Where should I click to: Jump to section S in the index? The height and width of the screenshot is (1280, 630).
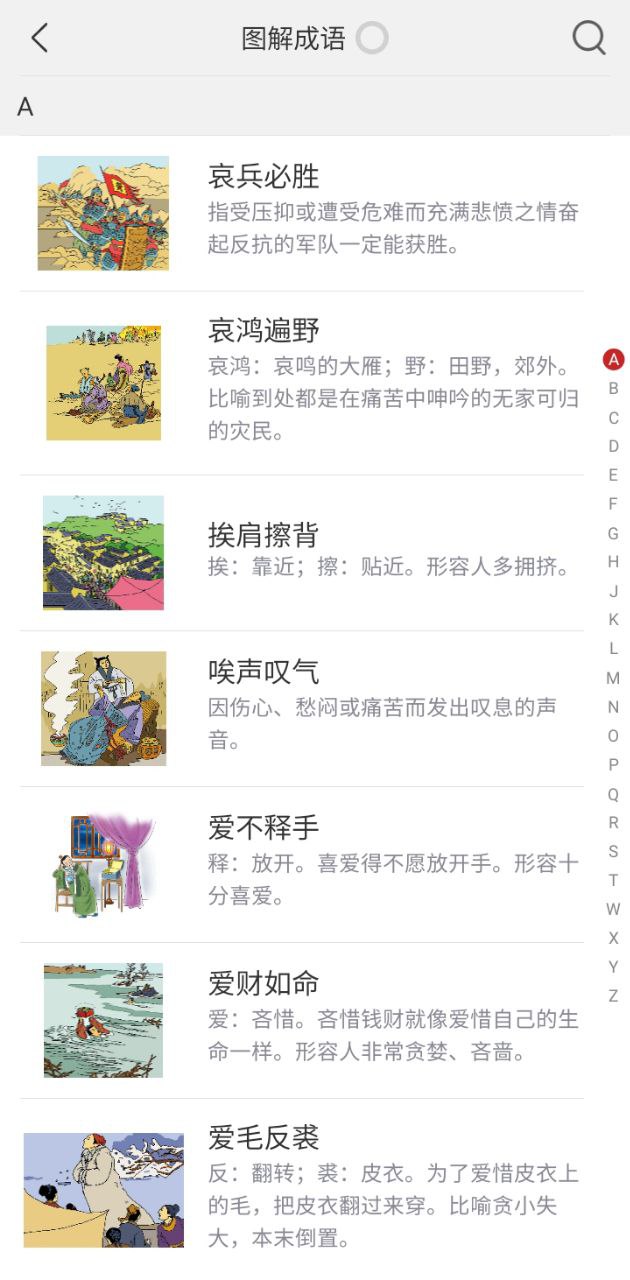614,852
